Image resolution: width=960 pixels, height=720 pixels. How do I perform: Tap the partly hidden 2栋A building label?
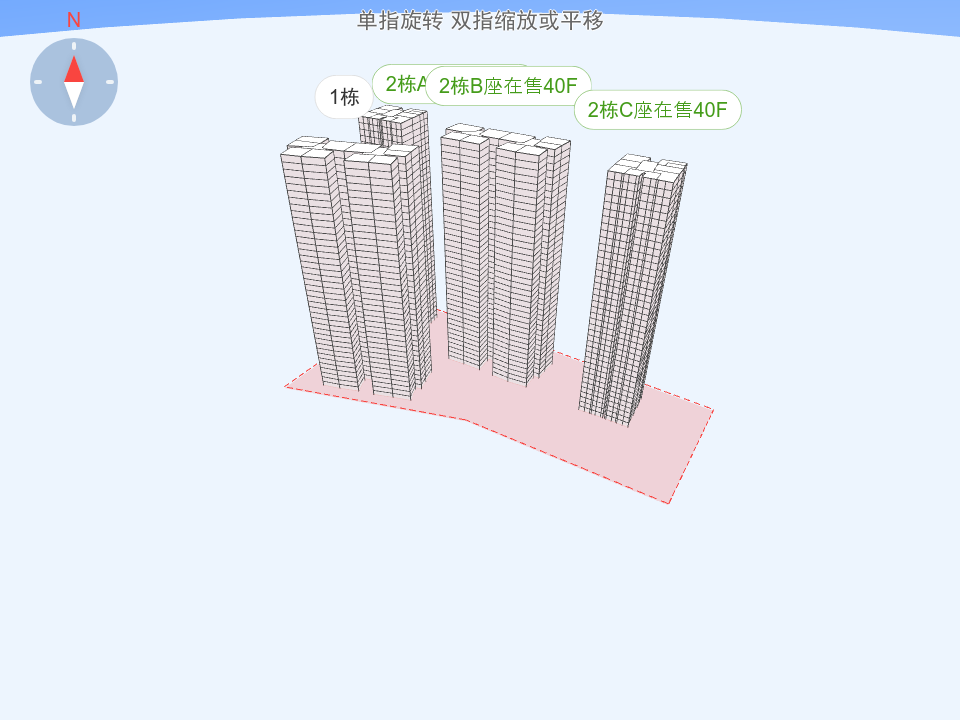point(401,83)
